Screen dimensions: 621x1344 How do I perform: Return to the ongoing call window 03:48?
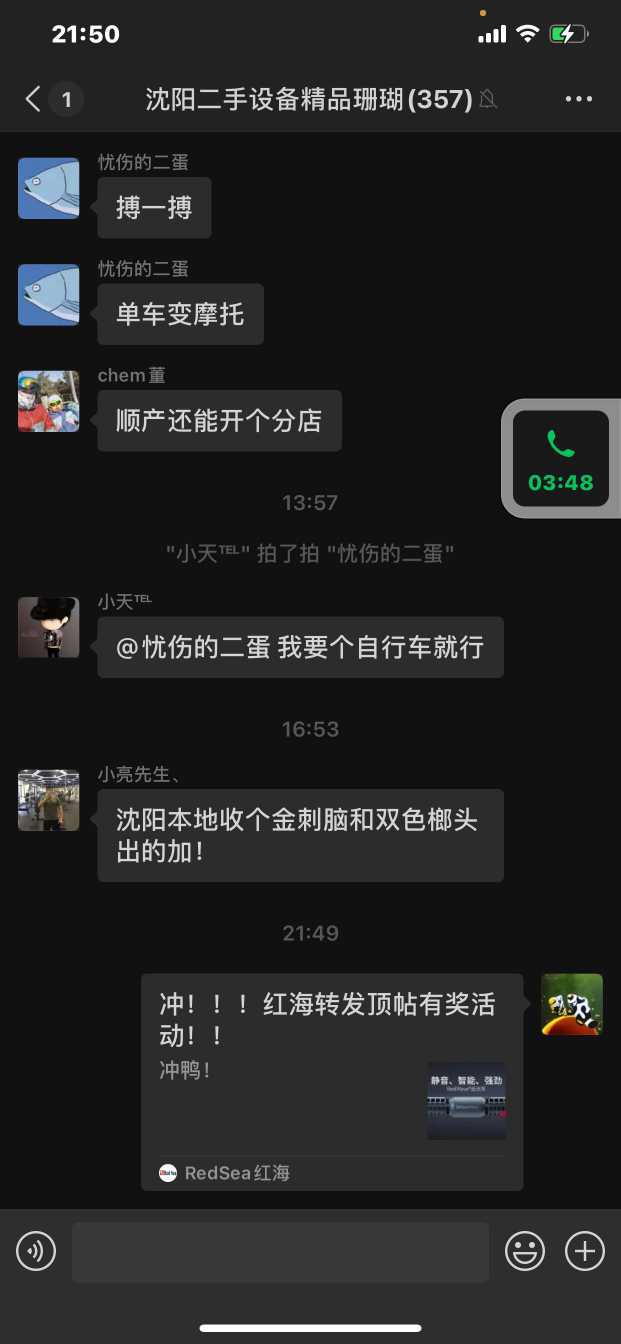560,458
